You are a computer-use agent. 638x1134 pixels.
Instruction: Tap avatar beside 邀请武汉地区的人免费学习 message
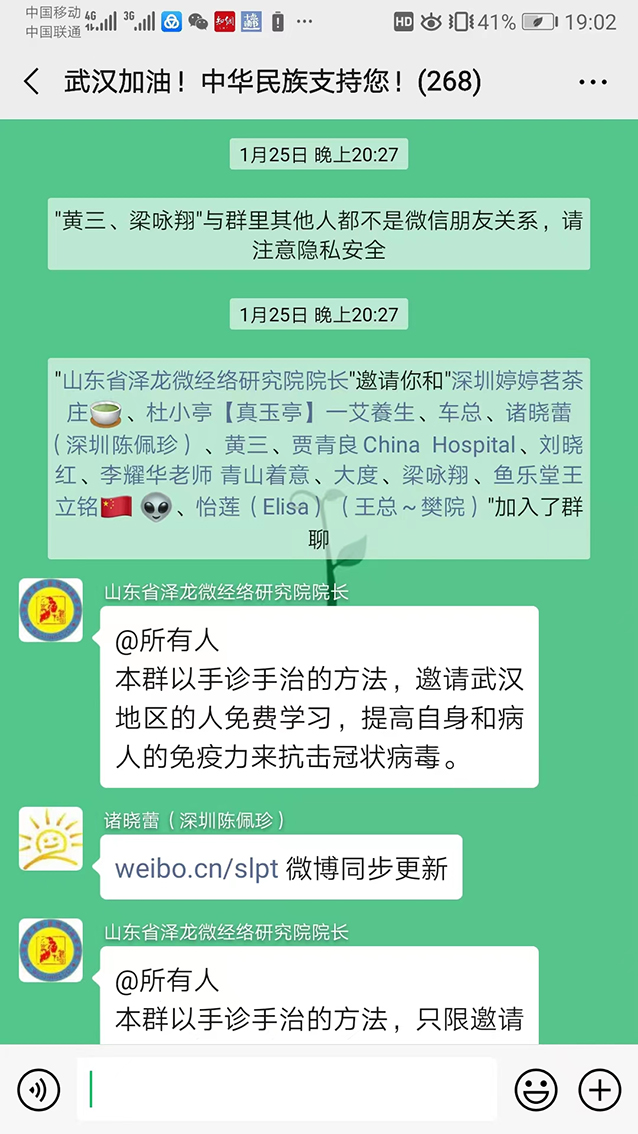coord(51,609)
